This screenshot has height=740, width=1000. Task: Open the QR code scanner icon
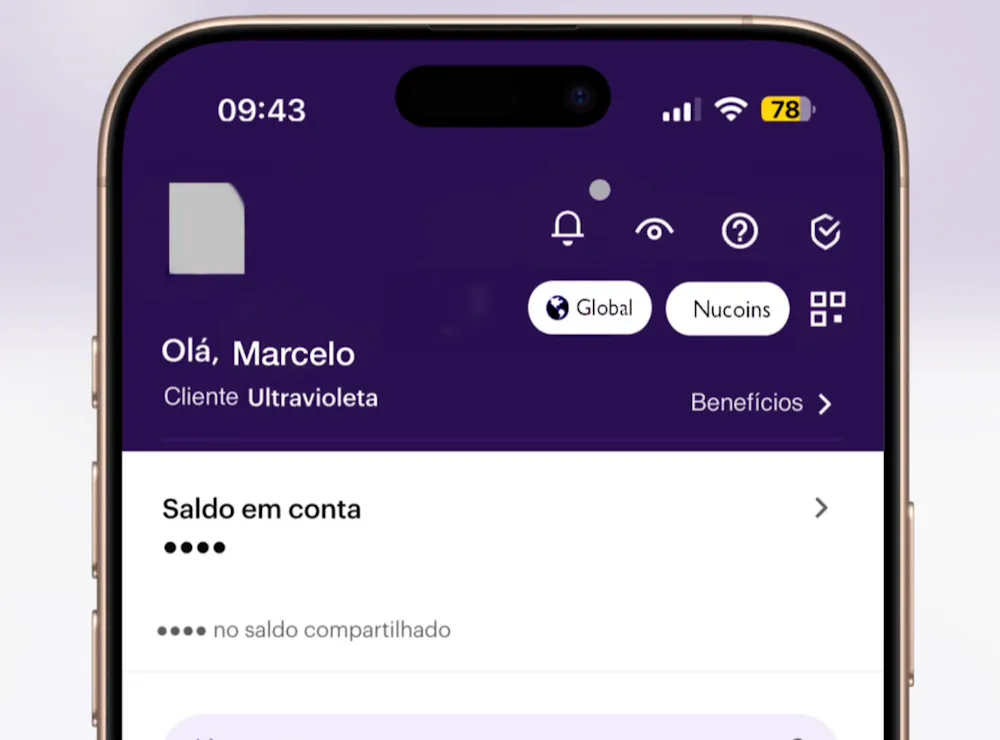828,308
